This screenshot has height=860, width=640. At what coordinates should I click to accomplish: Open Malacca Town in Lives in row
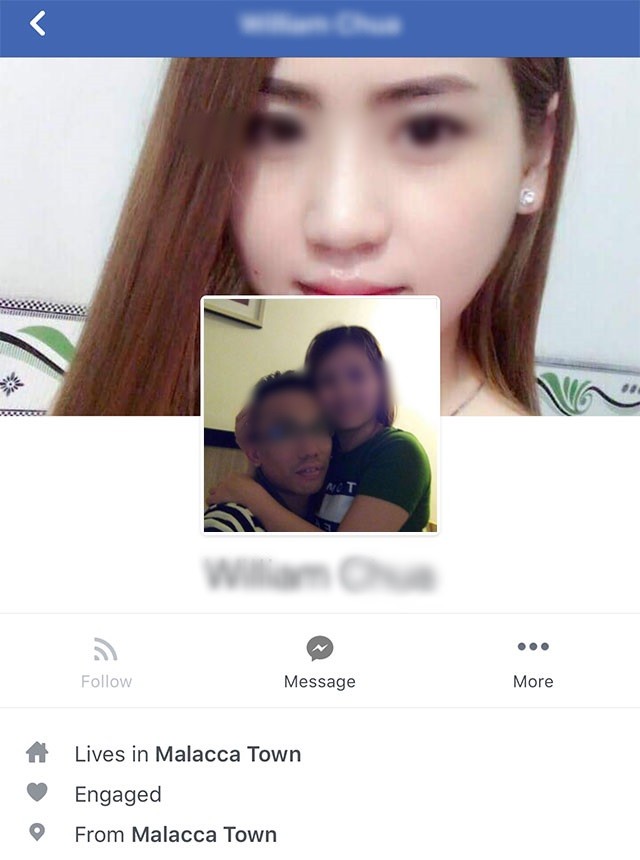(x=228, y=754)
